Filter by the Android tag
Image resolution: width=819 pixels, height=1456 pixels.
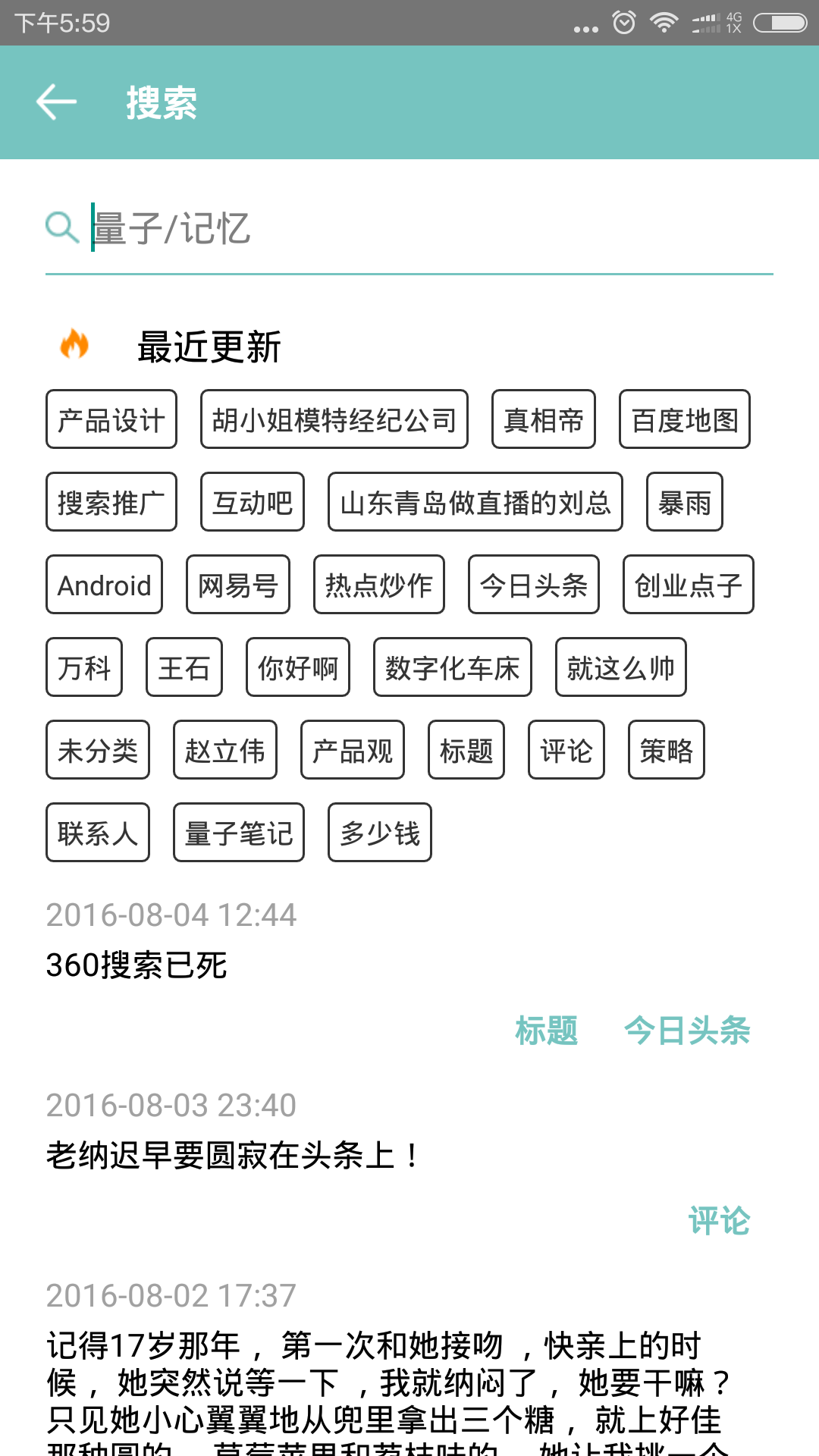pos(105,585)
